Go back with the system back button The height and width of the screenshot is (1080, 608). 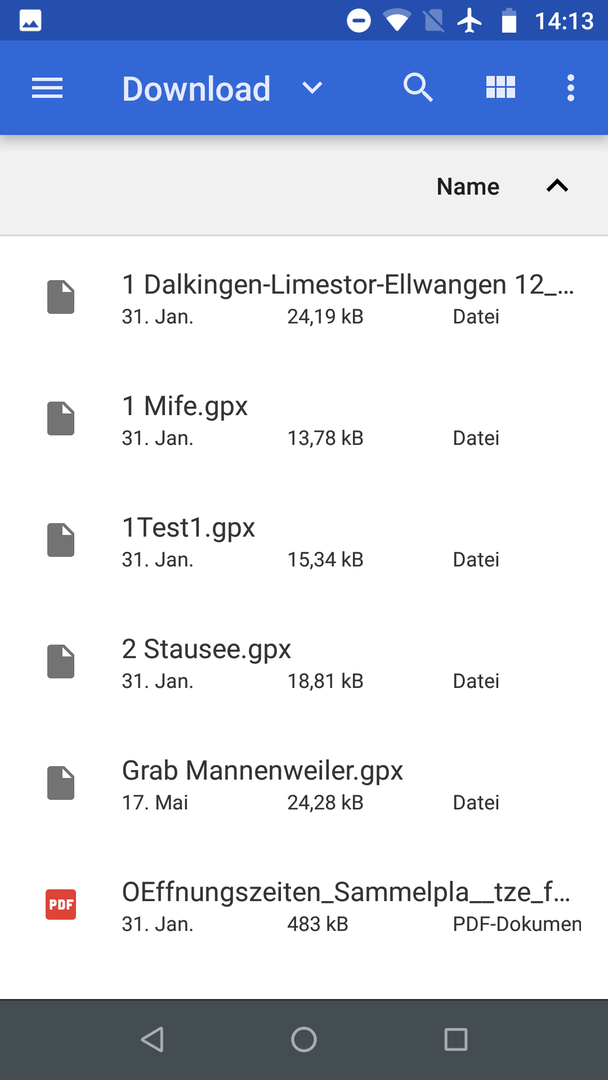pyautogui.click(x=152, y=1040)
